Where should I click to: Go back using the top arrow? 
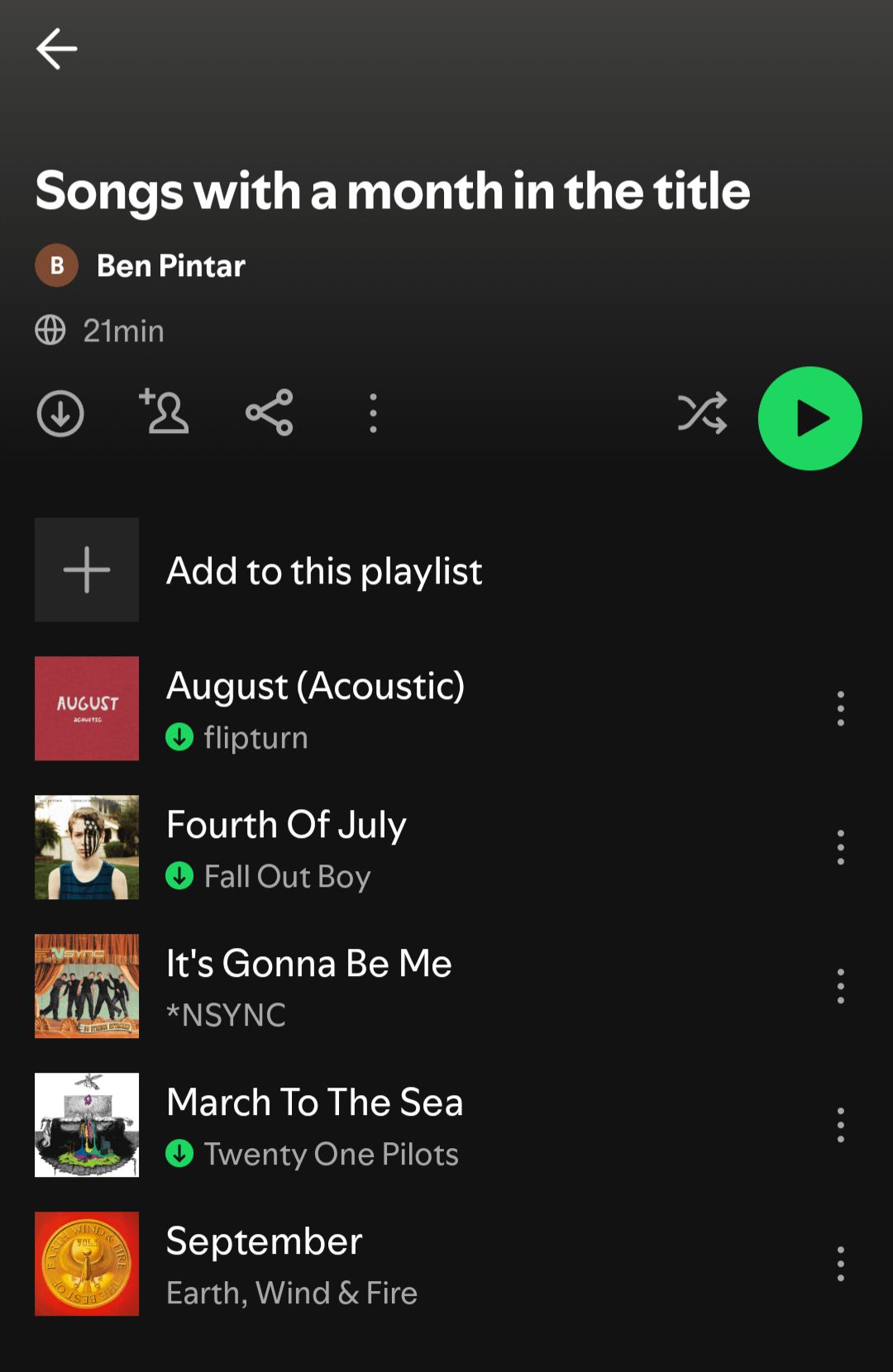(57, 49)
